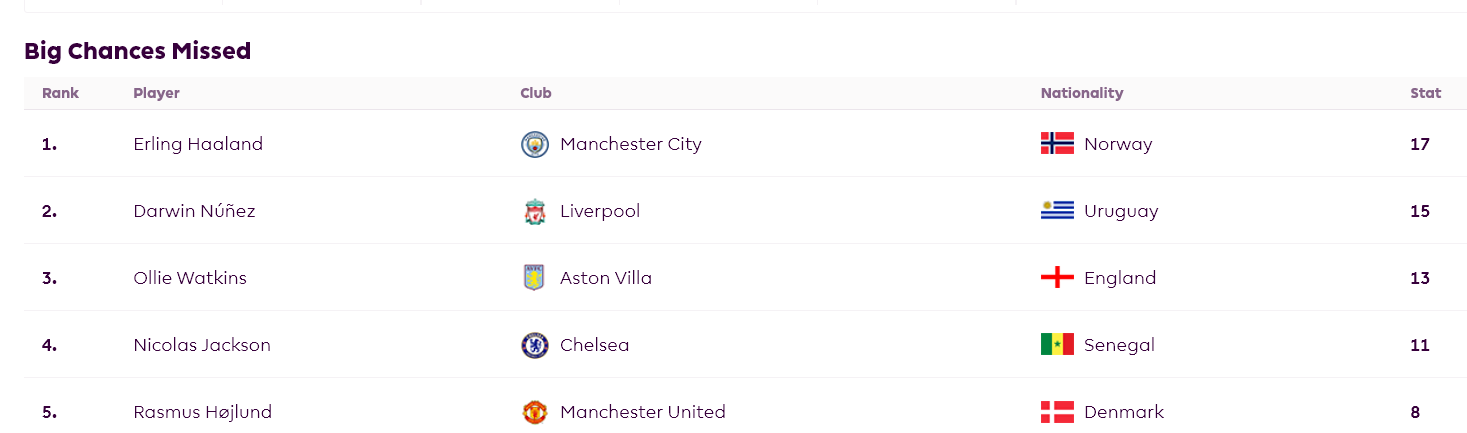Image resolution: width=1467 pixels, height=433 pixels.
Task: Select Nicolas Jackson from the list
Action: coord(202,345)
